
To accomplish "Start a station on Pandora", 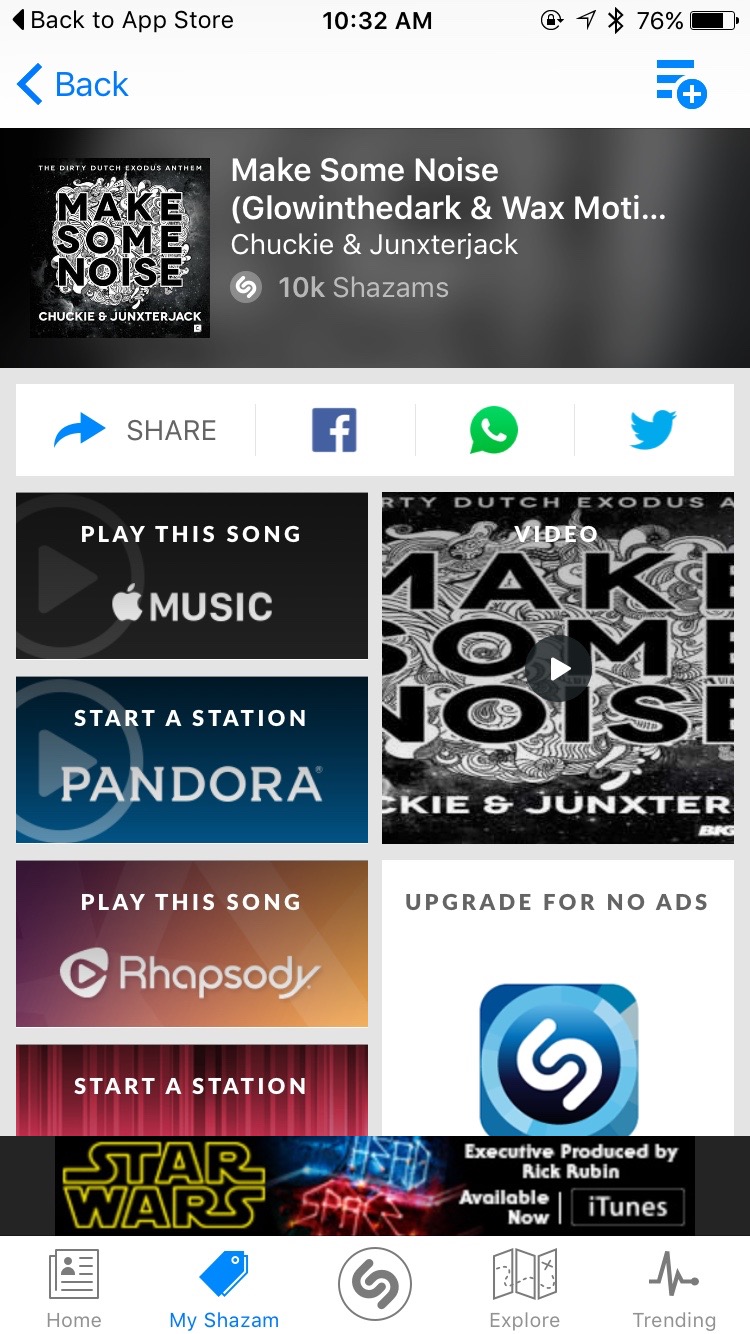I will pyautogui.click(x=192, y=759).
